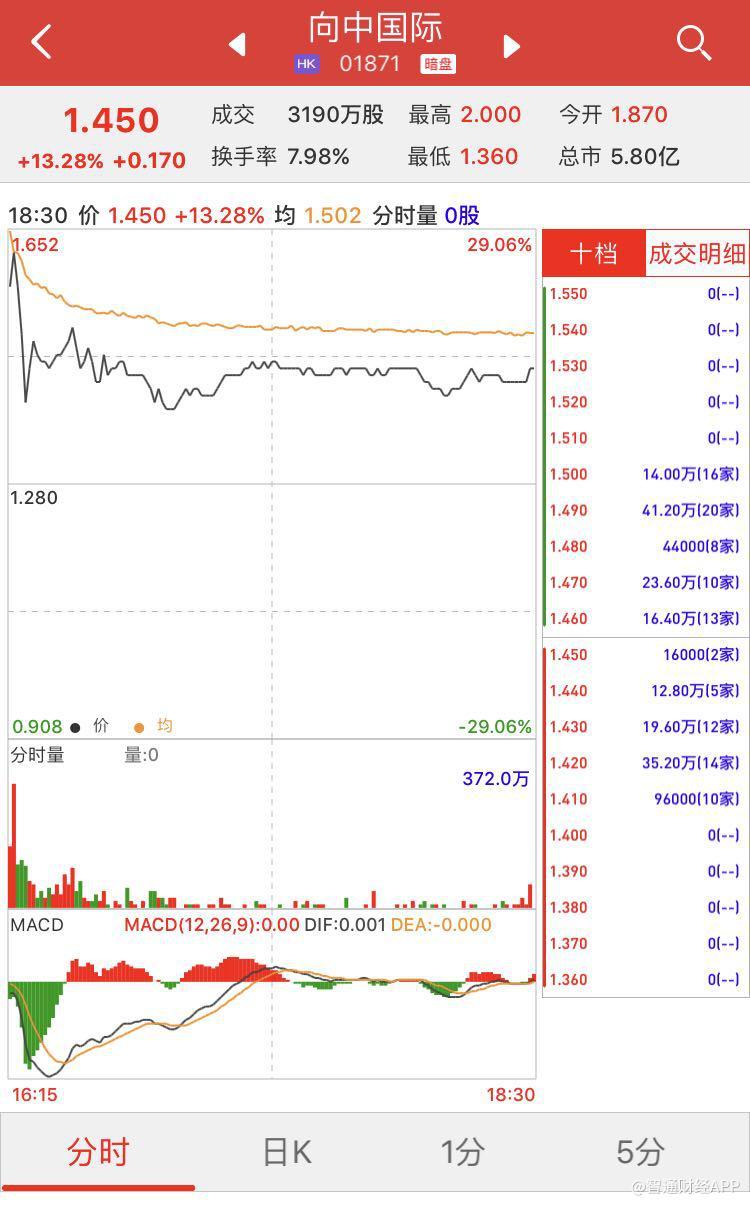
Task: Switch to the 成交明细 tab
Action: coord(697,254)
